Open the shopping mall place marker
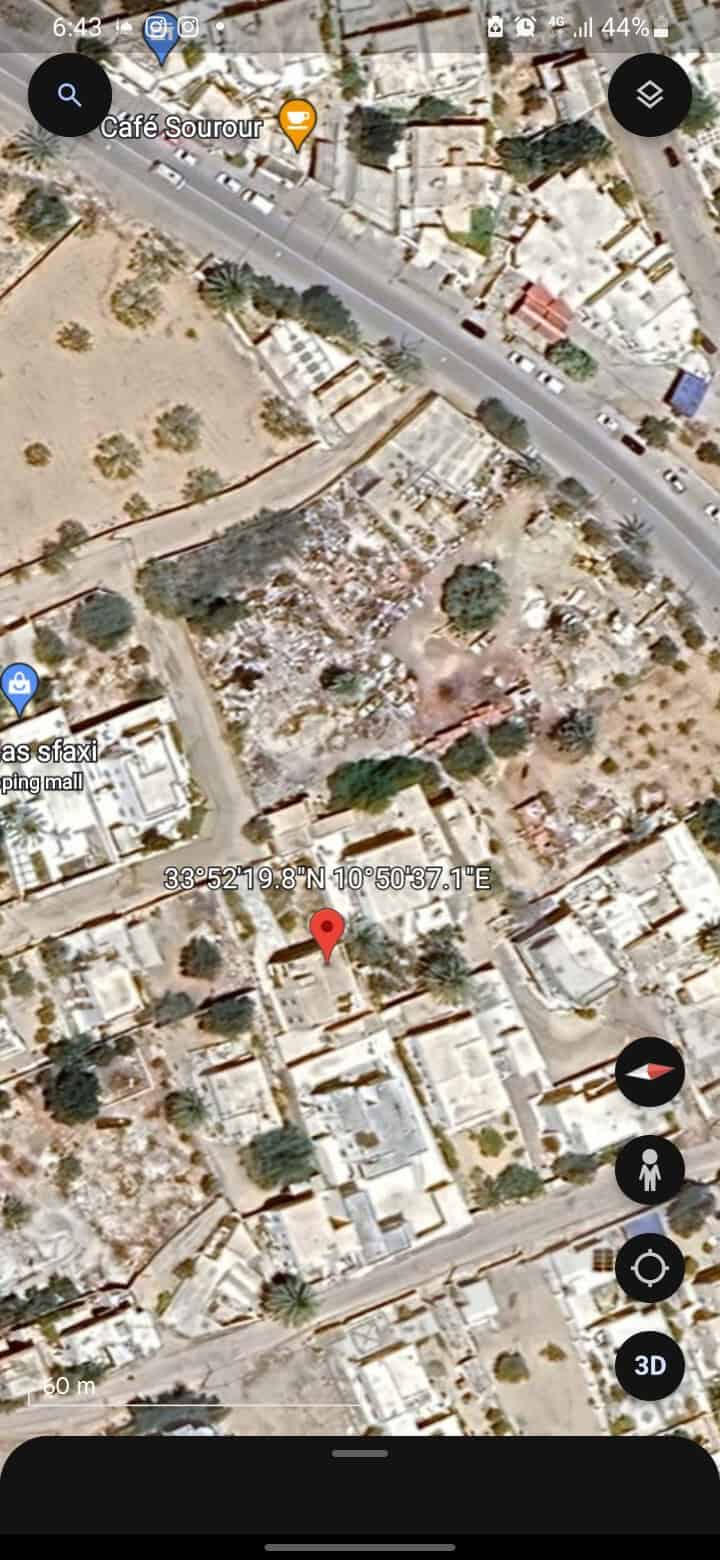This screenshot has height=1560, width=720. (19, 689)
